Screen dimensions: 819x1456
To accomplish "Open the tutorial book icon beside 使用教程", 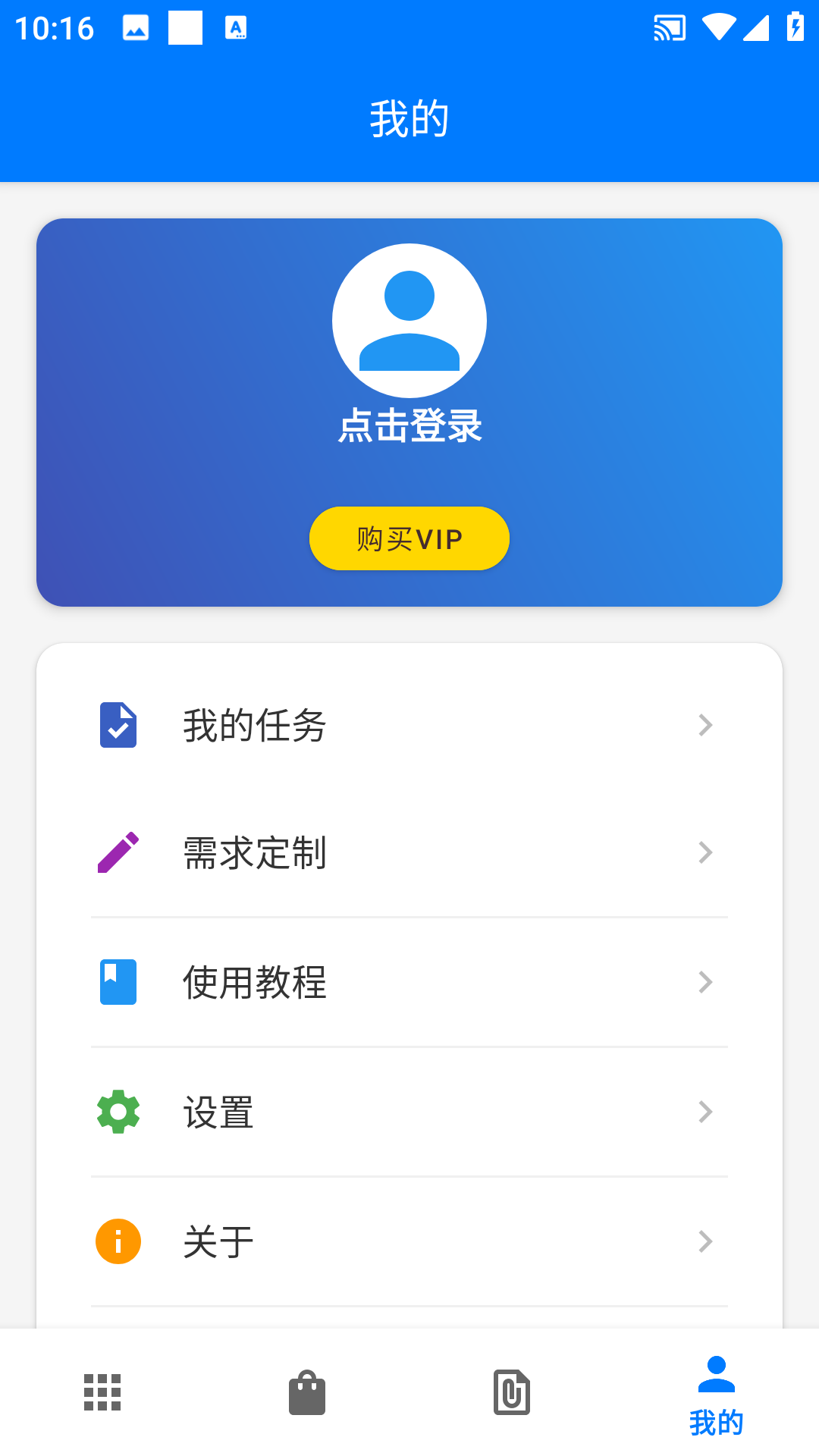I will [118, 983].
